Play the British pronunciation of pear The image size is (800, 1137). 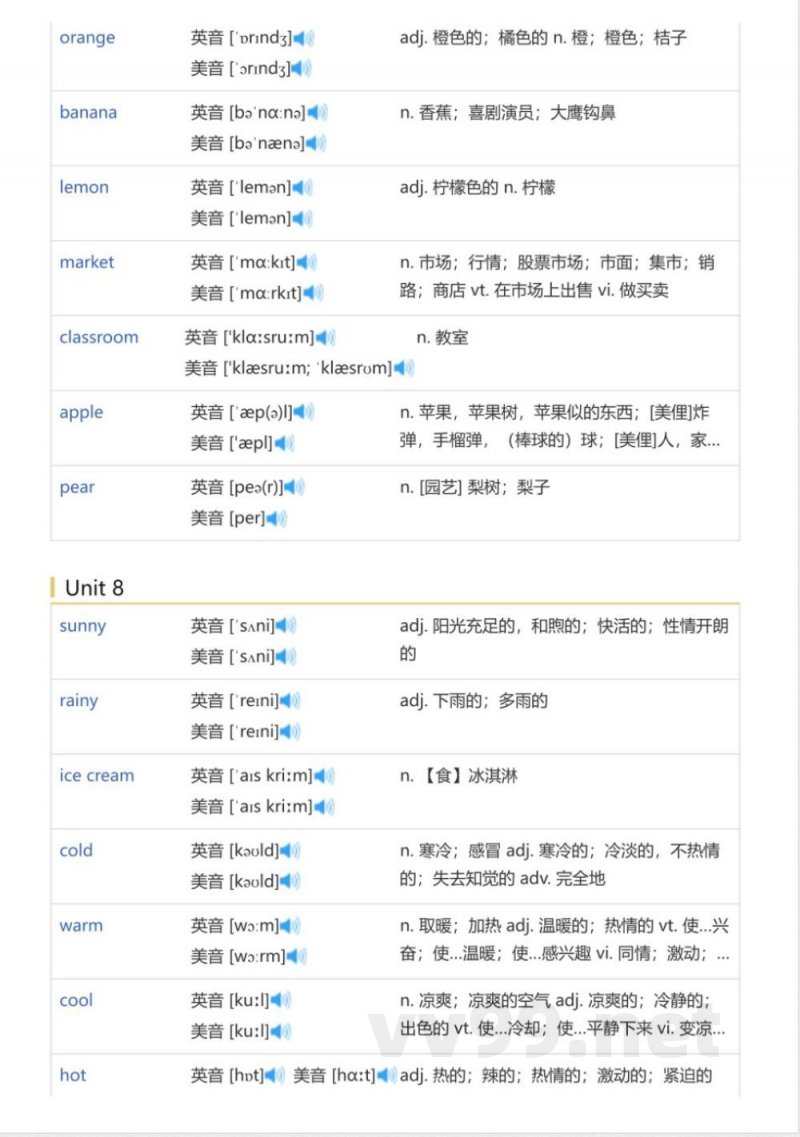[x=292, y=487]
